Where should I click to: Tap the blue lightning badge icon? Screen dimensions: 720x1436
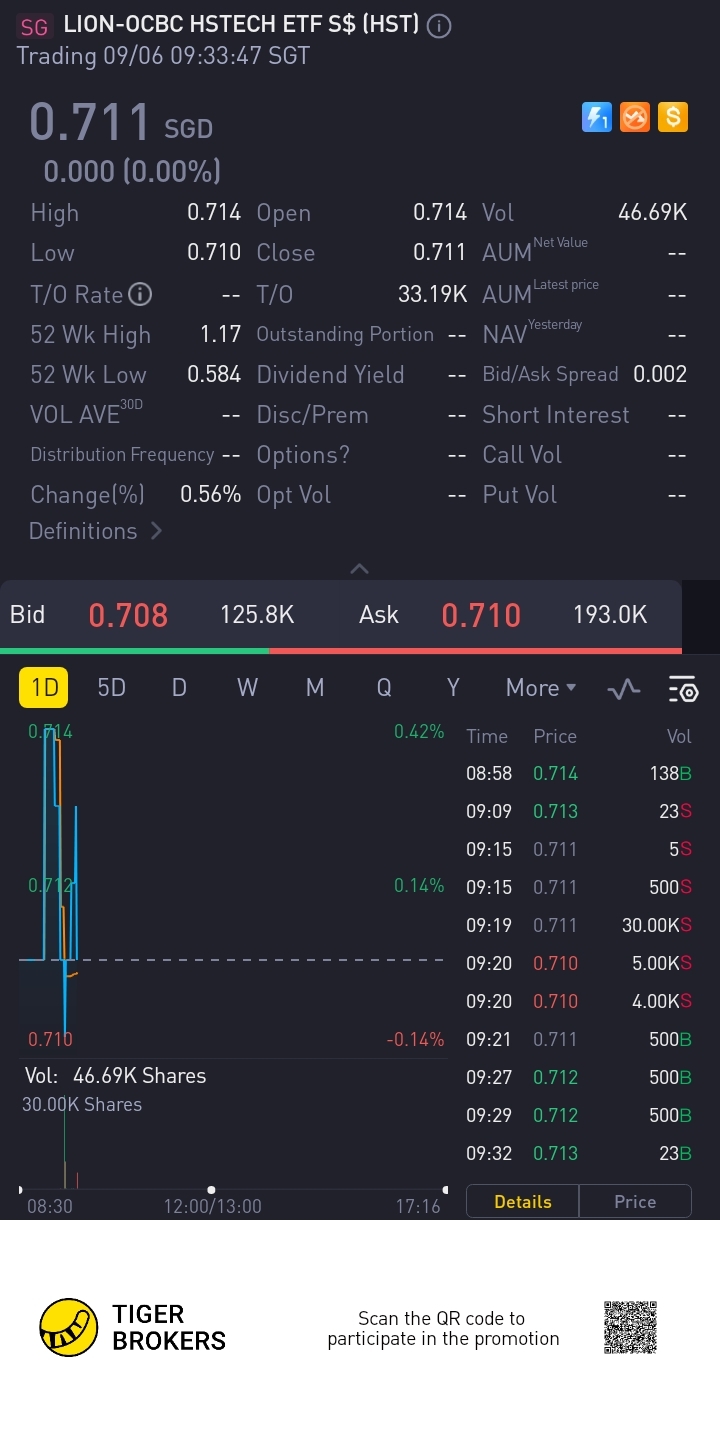(597, 118)
